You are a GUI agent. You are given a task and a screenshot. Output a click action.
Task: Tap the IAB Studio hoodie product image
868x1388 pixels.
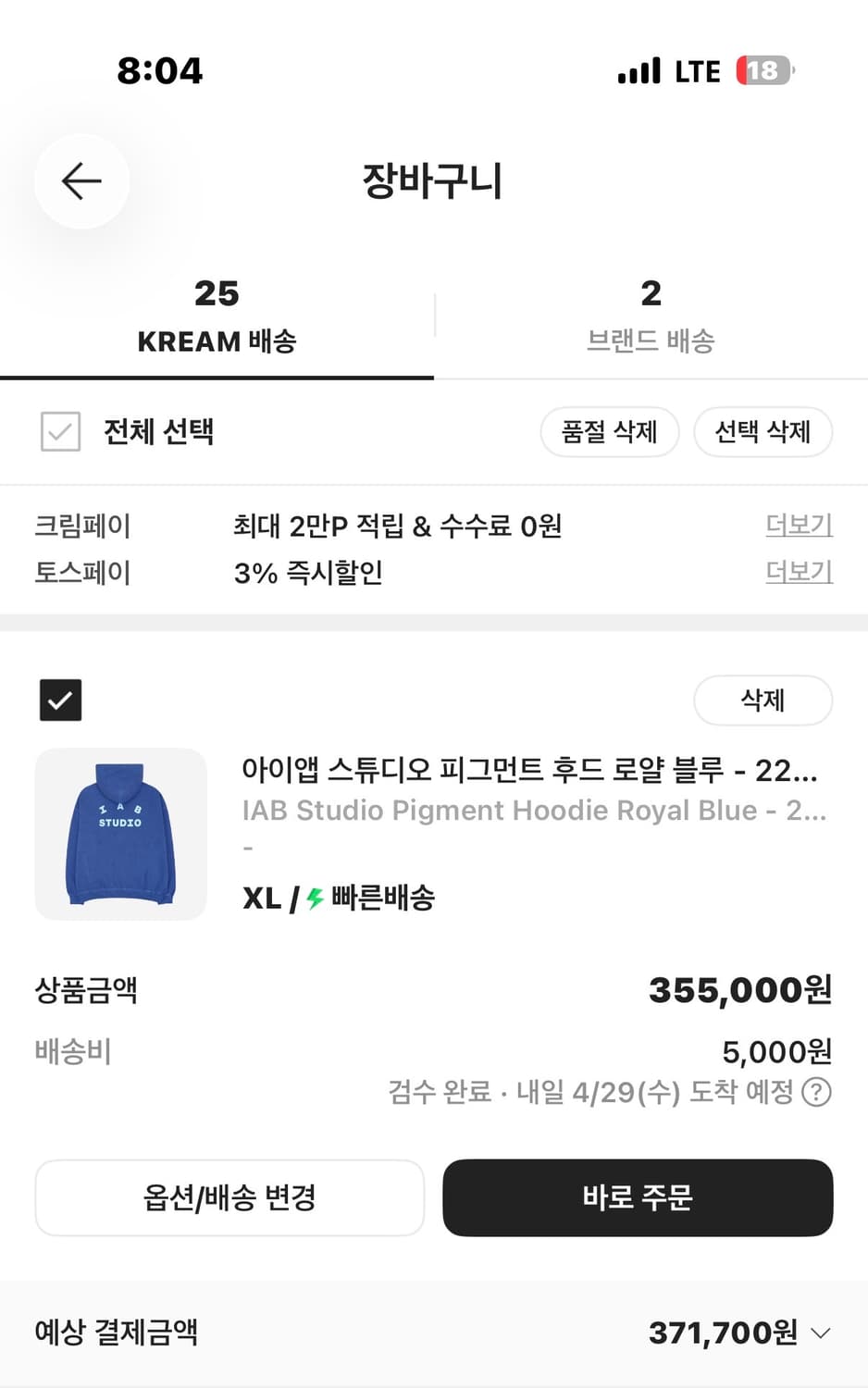[x=120, y=835]
